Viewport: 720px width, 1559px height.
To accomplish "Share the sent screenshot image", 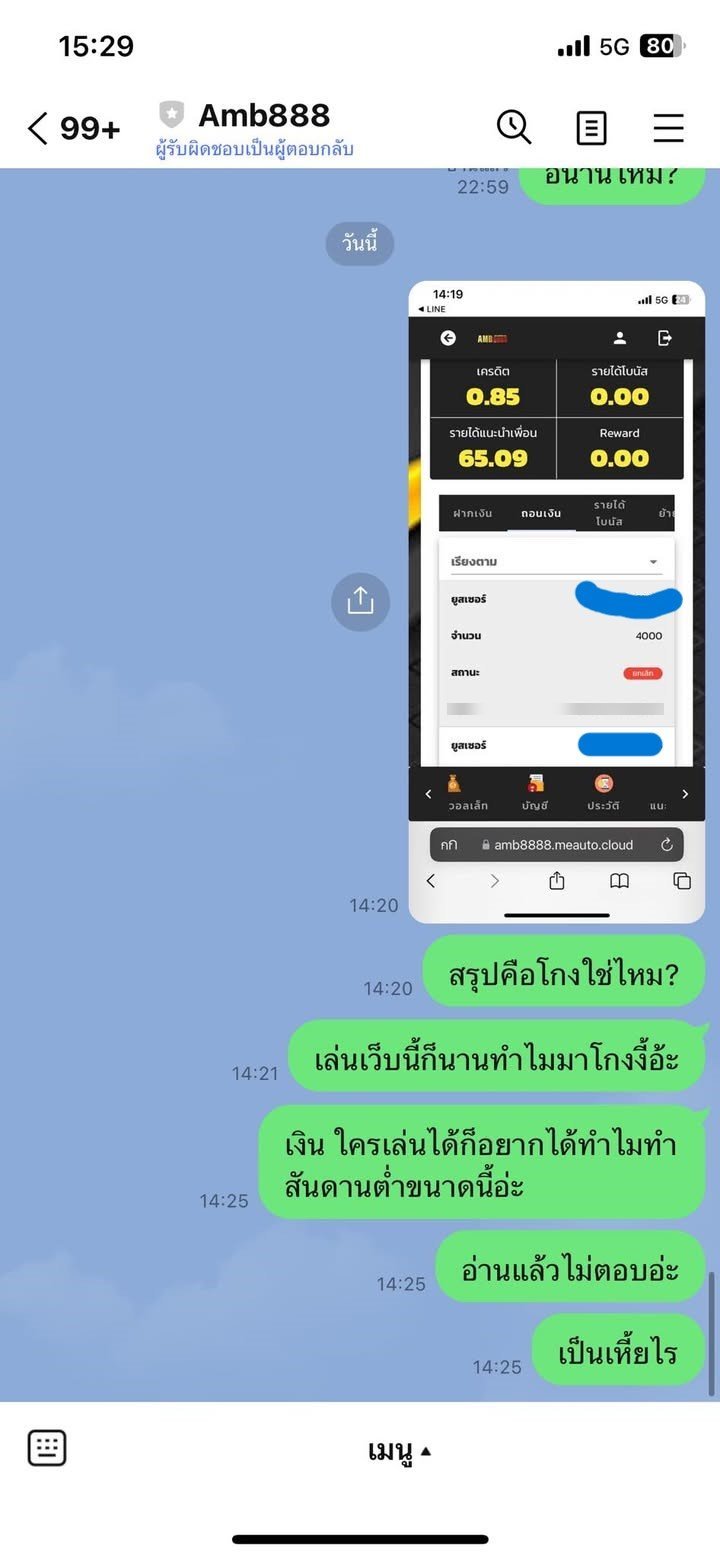I will [x=360, y=601].
